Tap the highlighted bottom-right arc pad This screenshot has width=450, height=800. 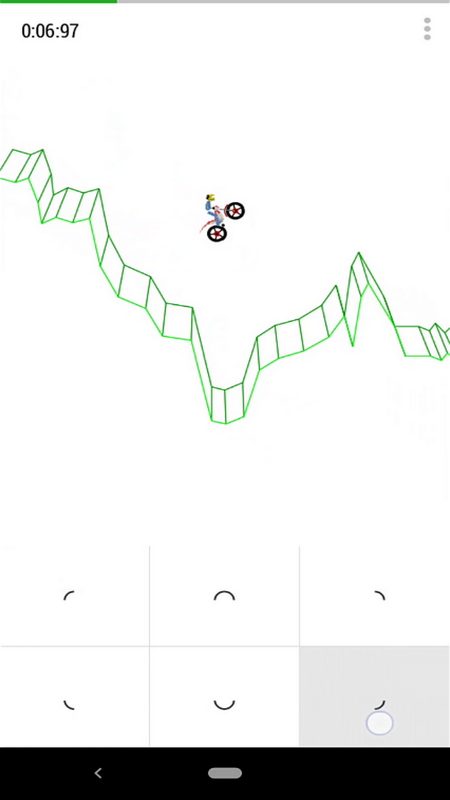(375, 696)
